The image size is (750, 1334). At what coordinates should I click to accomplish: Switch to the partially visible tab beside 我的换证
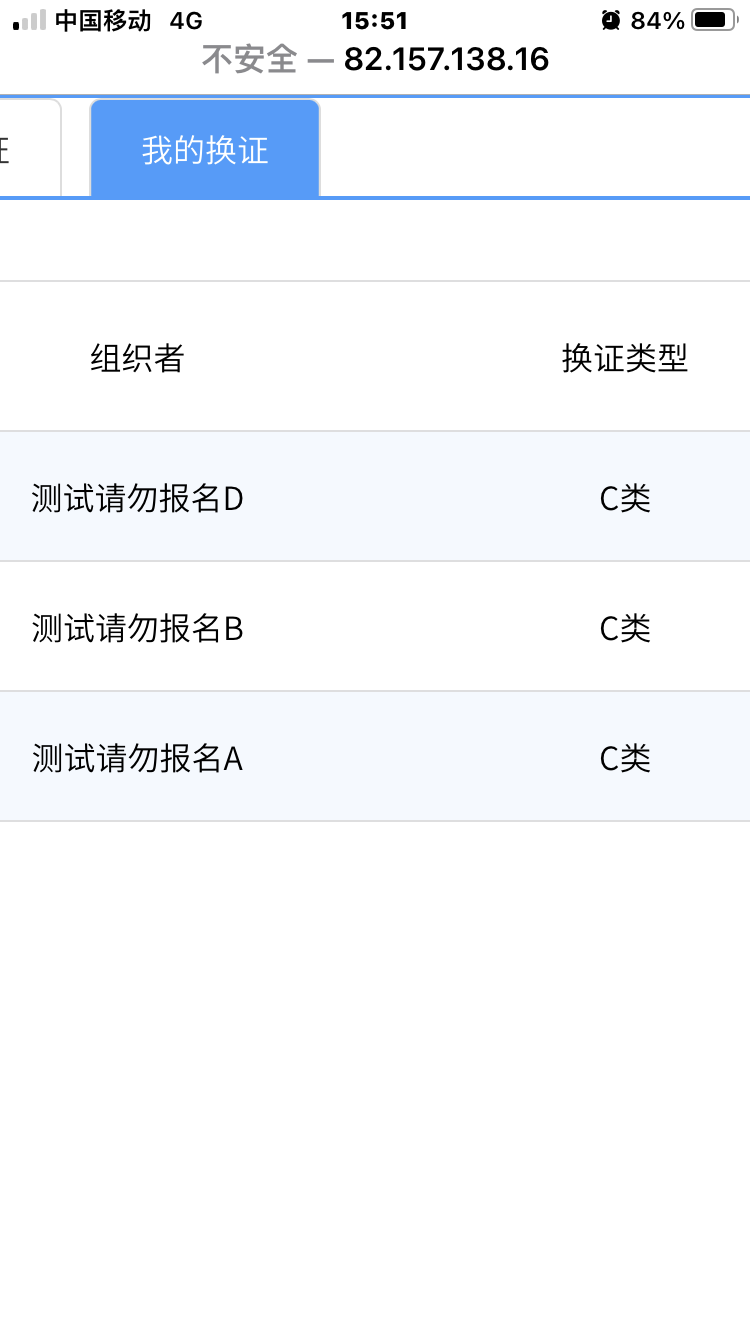[30, 149]
